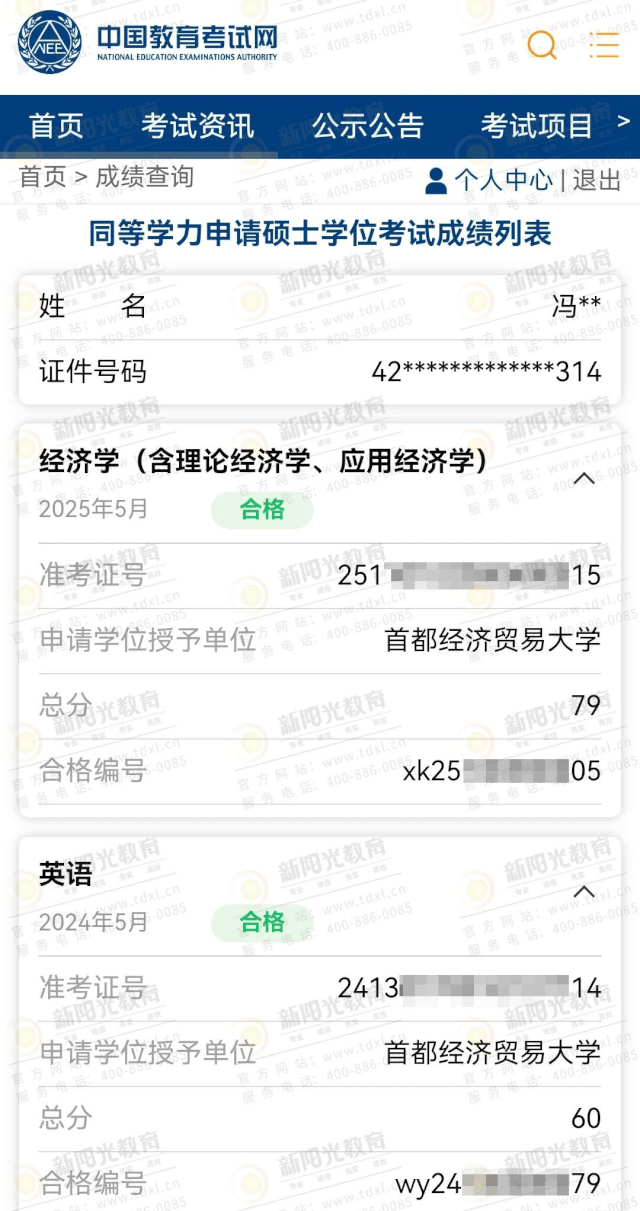Screen dimensions: 640x1211
Task: Go to 首页 navigation tab
Action: point(57,126)
